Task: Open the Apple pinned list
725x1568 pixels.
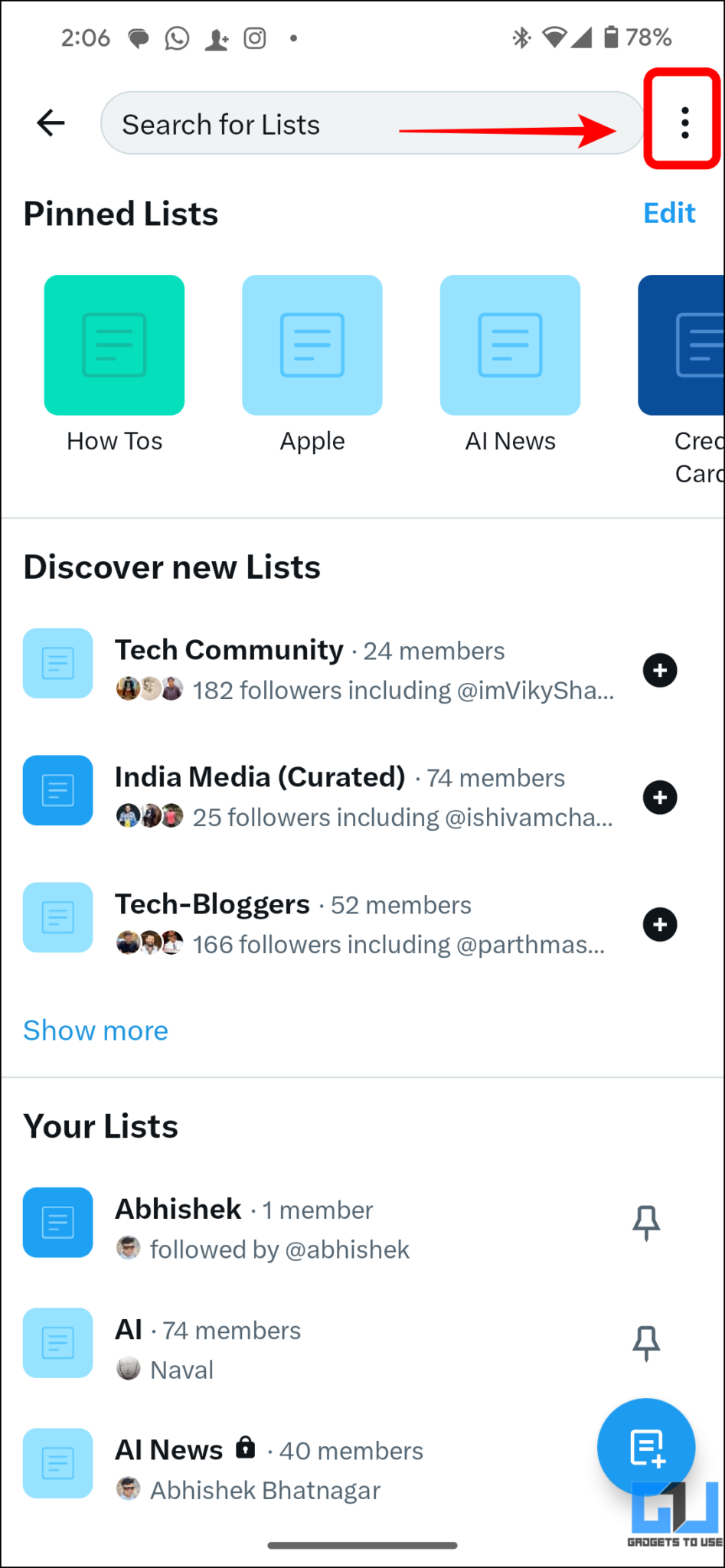Action: (x=312, y=345)
